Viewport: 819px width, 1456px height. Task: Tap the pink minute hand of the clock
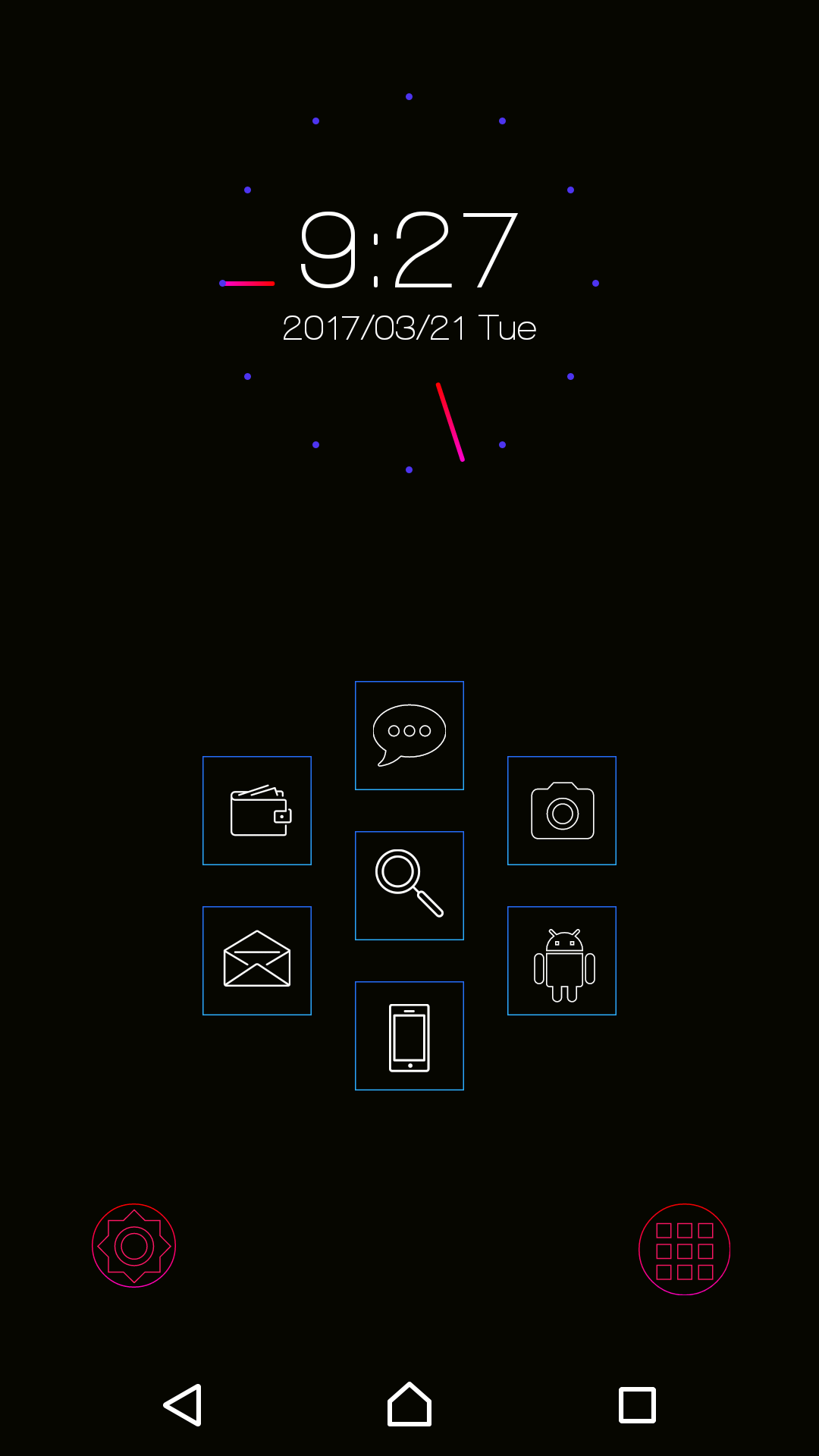click(x=450, y=421)
